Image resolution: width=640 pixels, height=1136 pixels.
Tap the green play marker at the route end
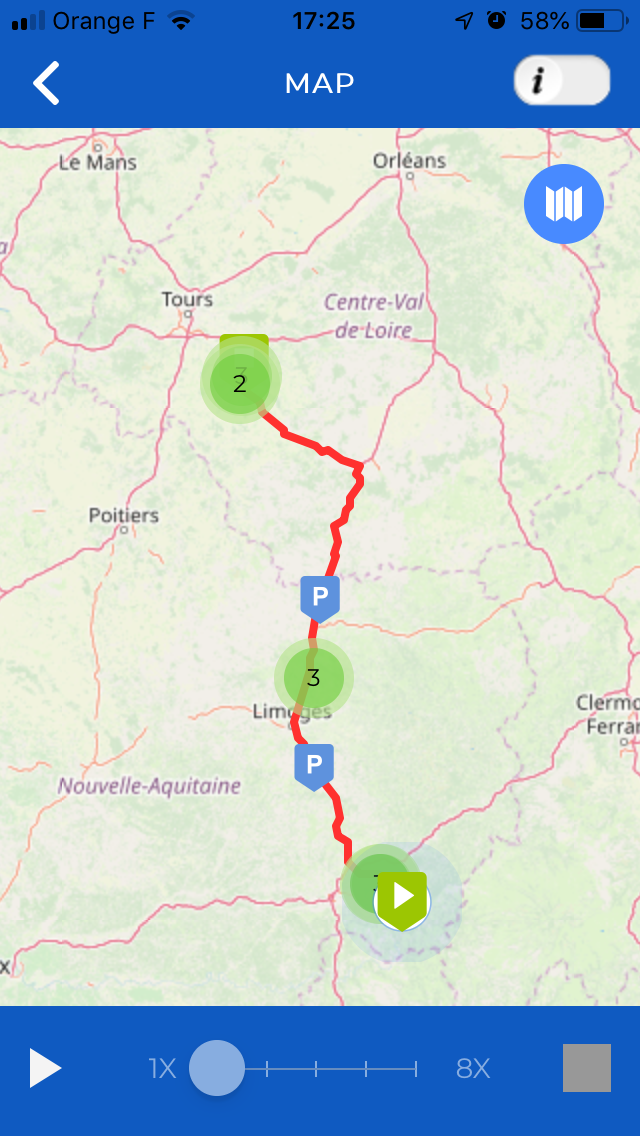(x=402, y=898)
